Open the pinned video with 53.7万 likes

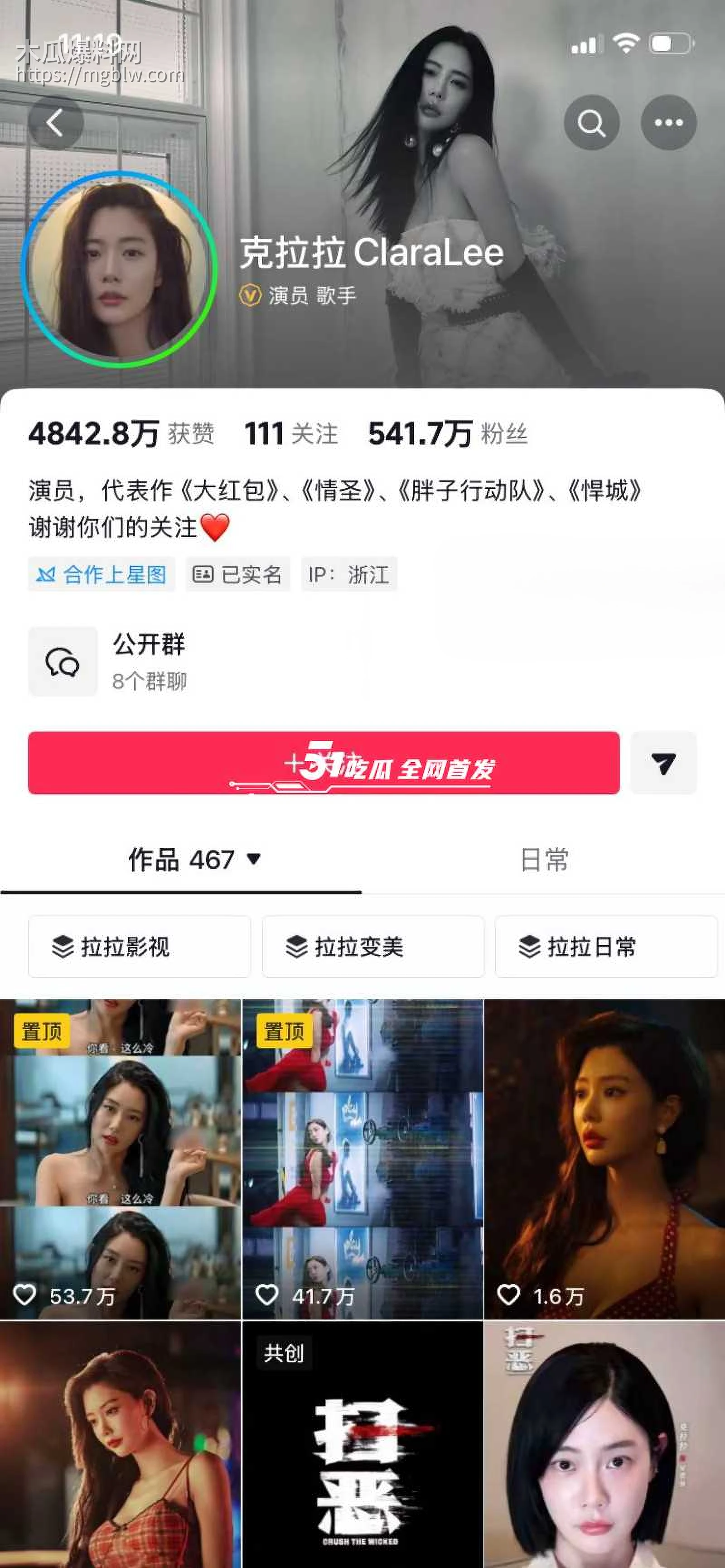point(121,1156)
